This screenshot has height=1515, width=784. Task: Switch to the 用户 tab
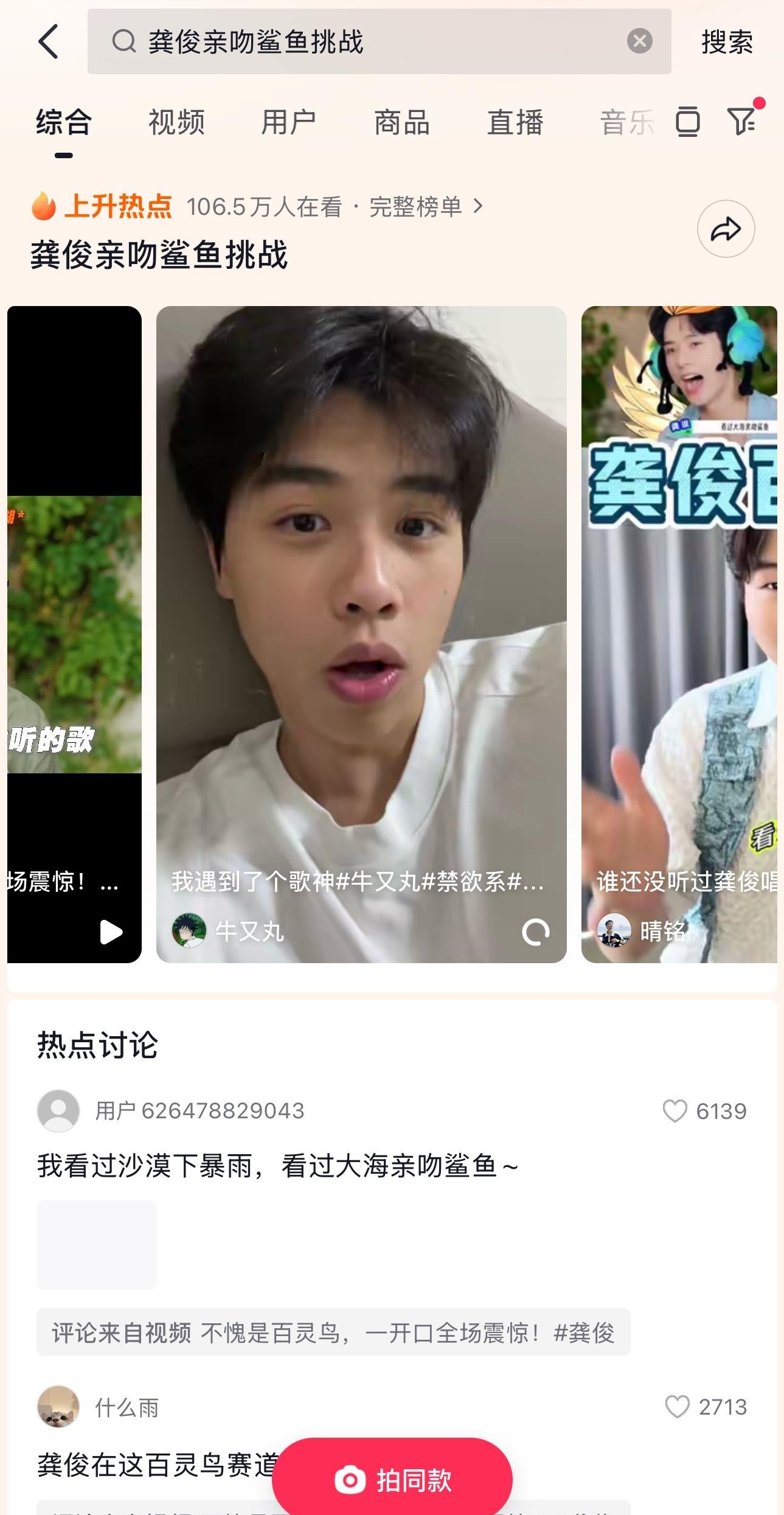[x=289, y=122]
